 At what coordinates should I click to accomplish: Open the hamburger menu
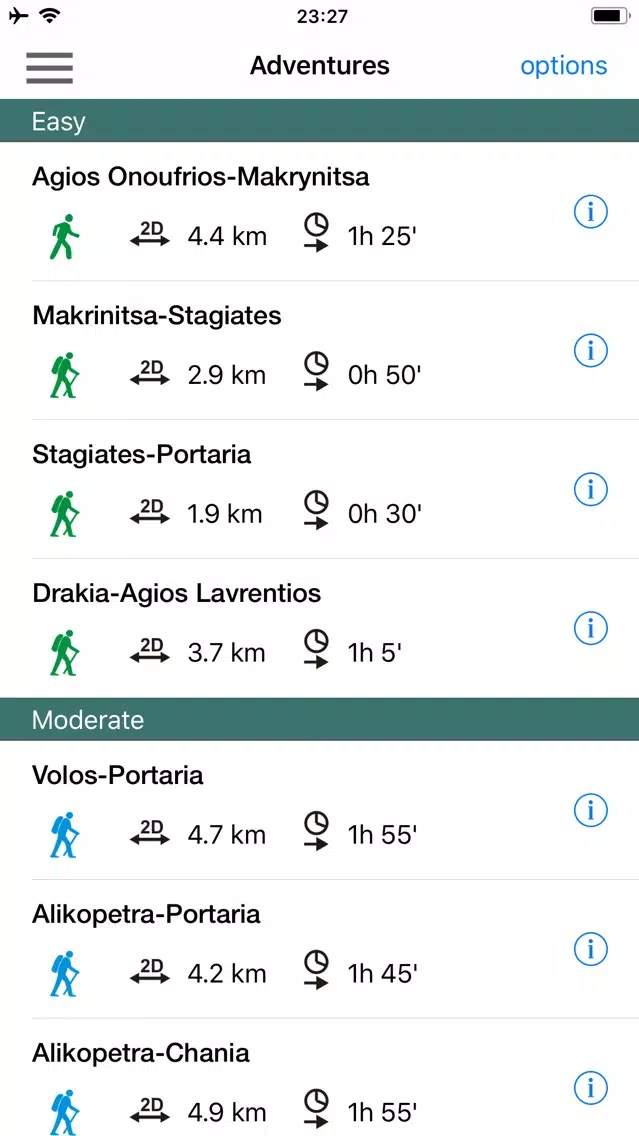(x=49, y=67)
